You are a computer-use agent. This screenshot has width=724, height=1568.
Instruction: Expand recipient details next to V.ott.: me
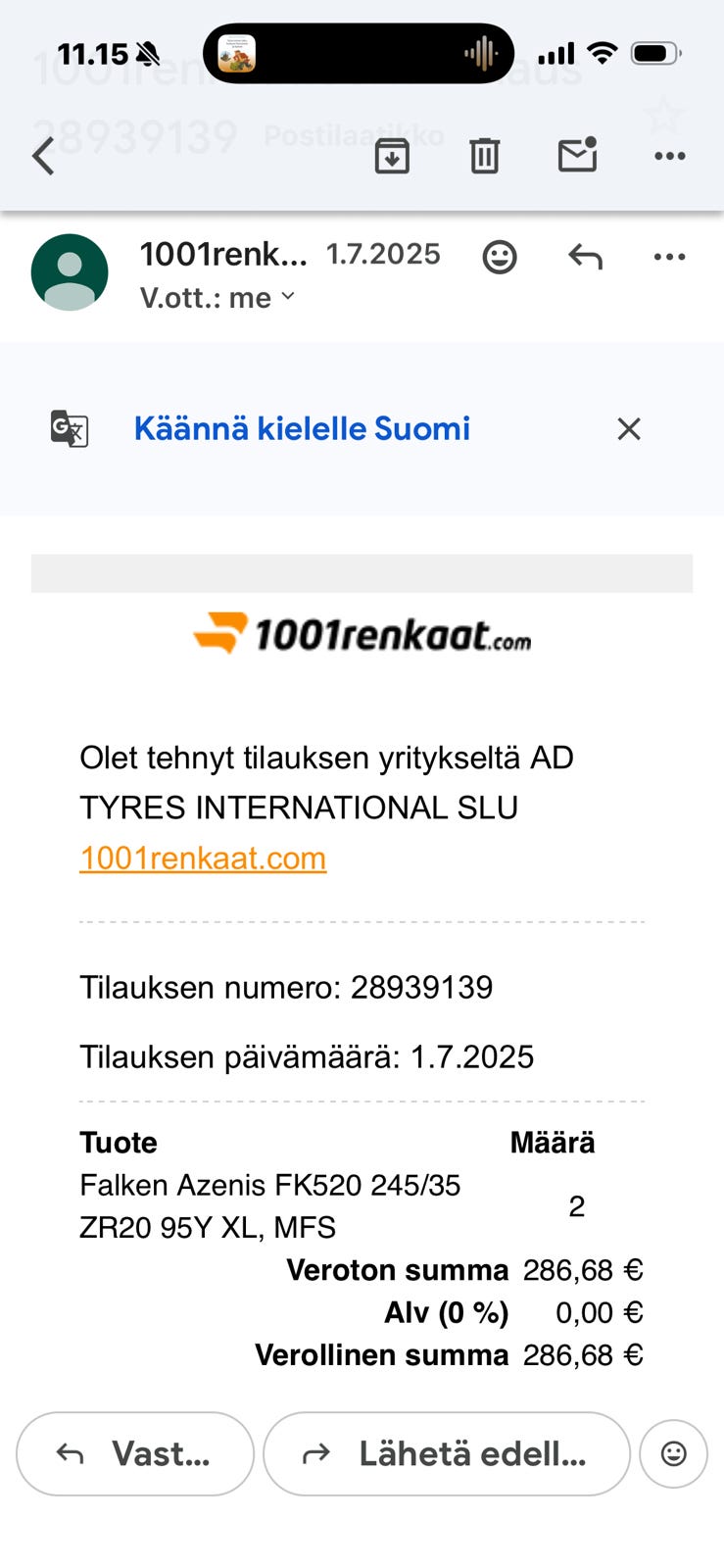pos(285,297)
